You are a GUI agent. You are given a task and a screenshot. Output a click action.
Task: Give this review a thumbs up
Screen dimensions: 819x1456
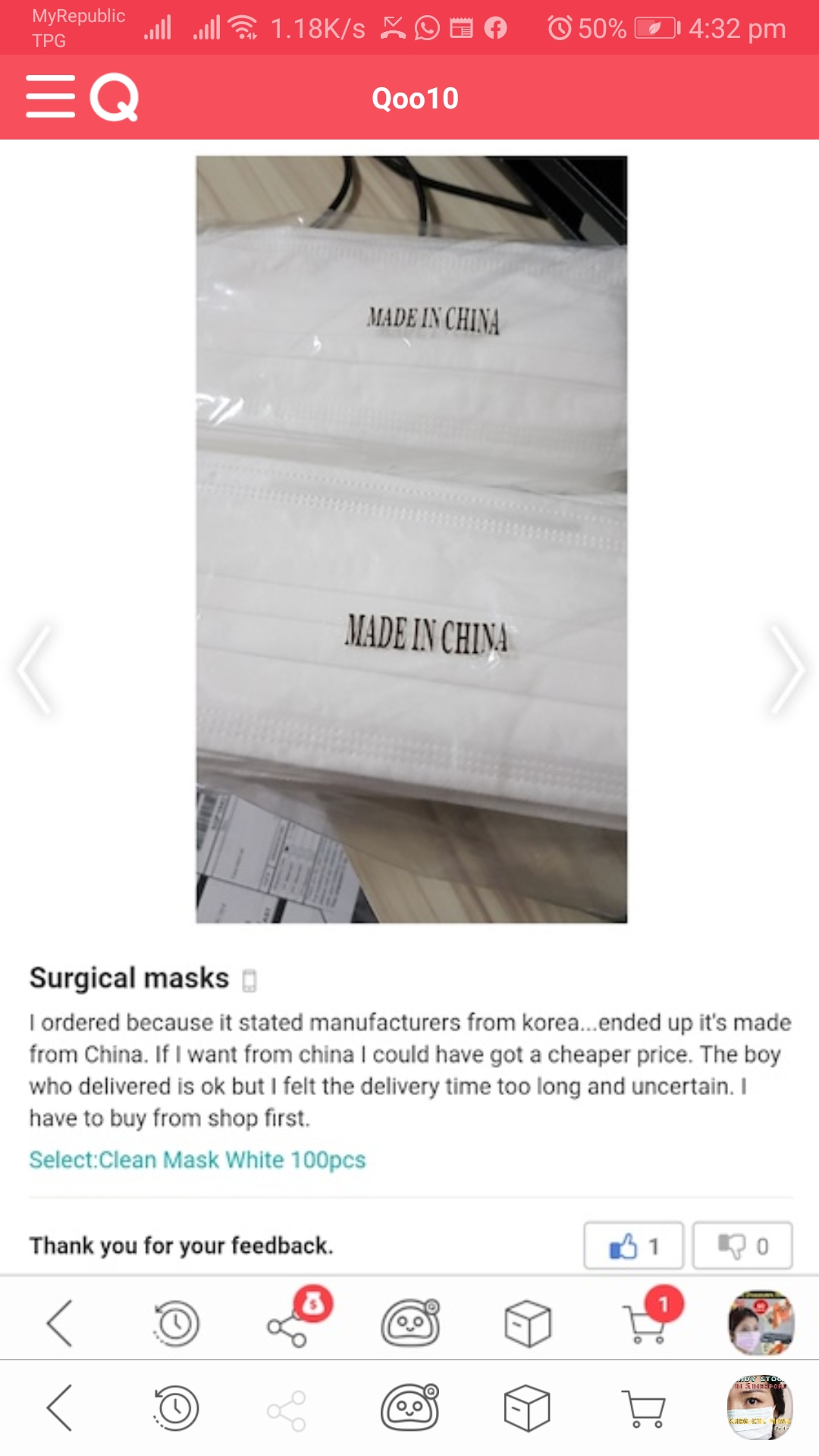click(633, 1245)
